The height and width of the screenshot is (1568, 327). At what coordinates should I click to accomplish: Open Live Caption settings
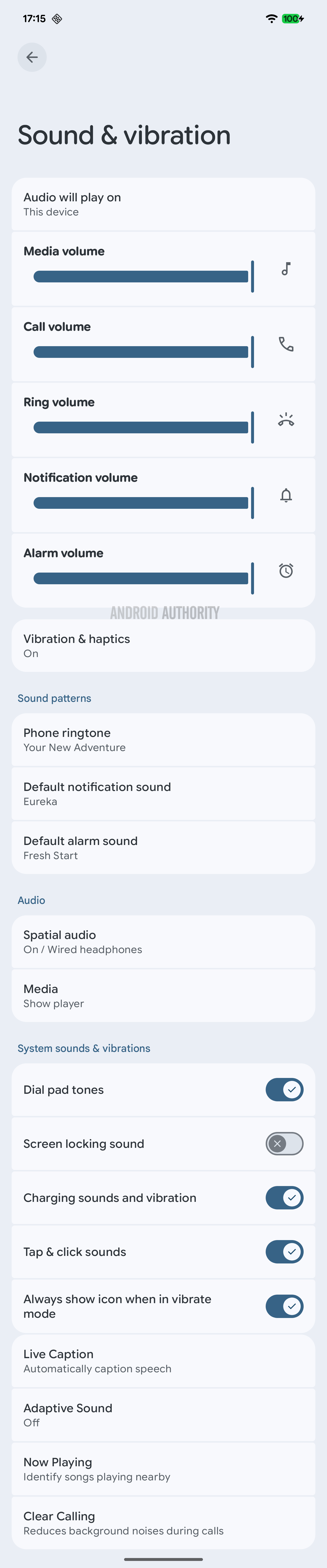(163, 1361)
